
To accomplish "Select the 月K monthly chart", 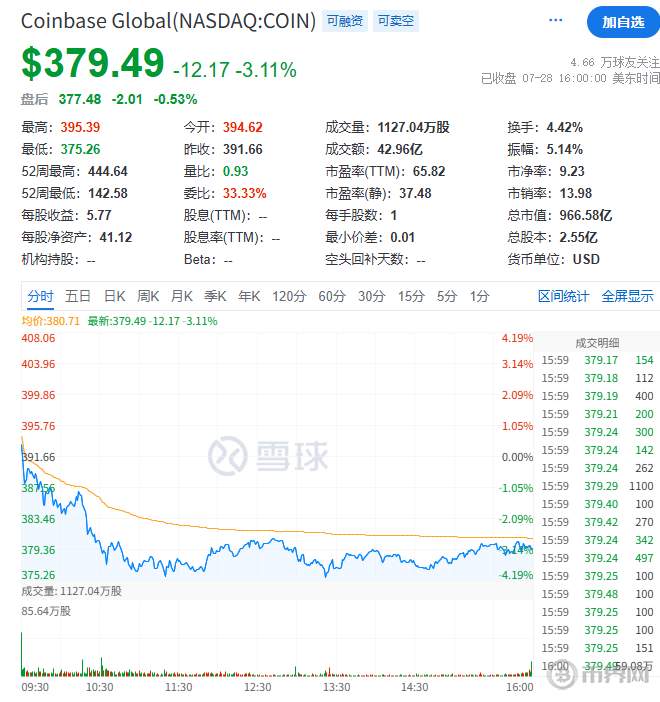I will (x=181, y=296).
